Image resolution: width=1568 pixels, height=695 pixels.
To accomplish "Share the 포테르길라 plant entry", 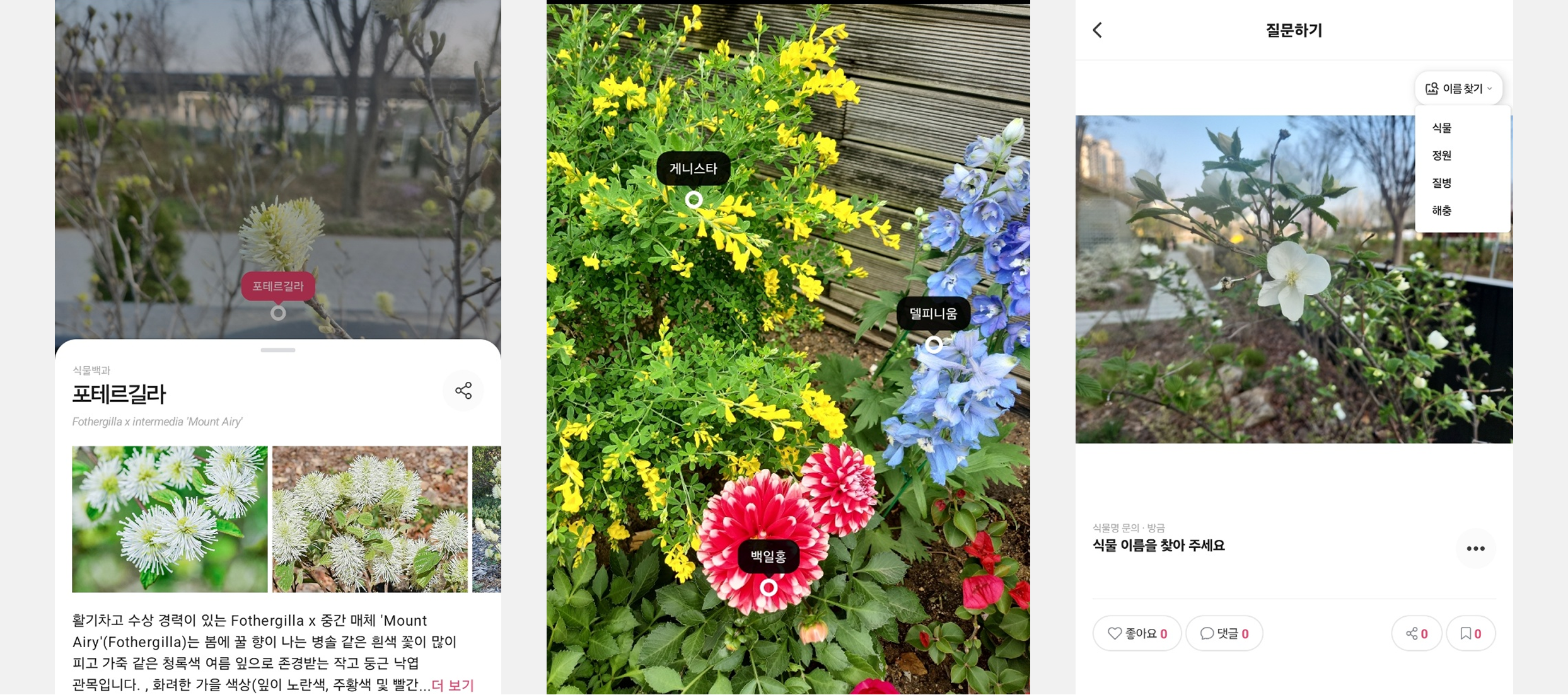I will [x=463, y=391].
